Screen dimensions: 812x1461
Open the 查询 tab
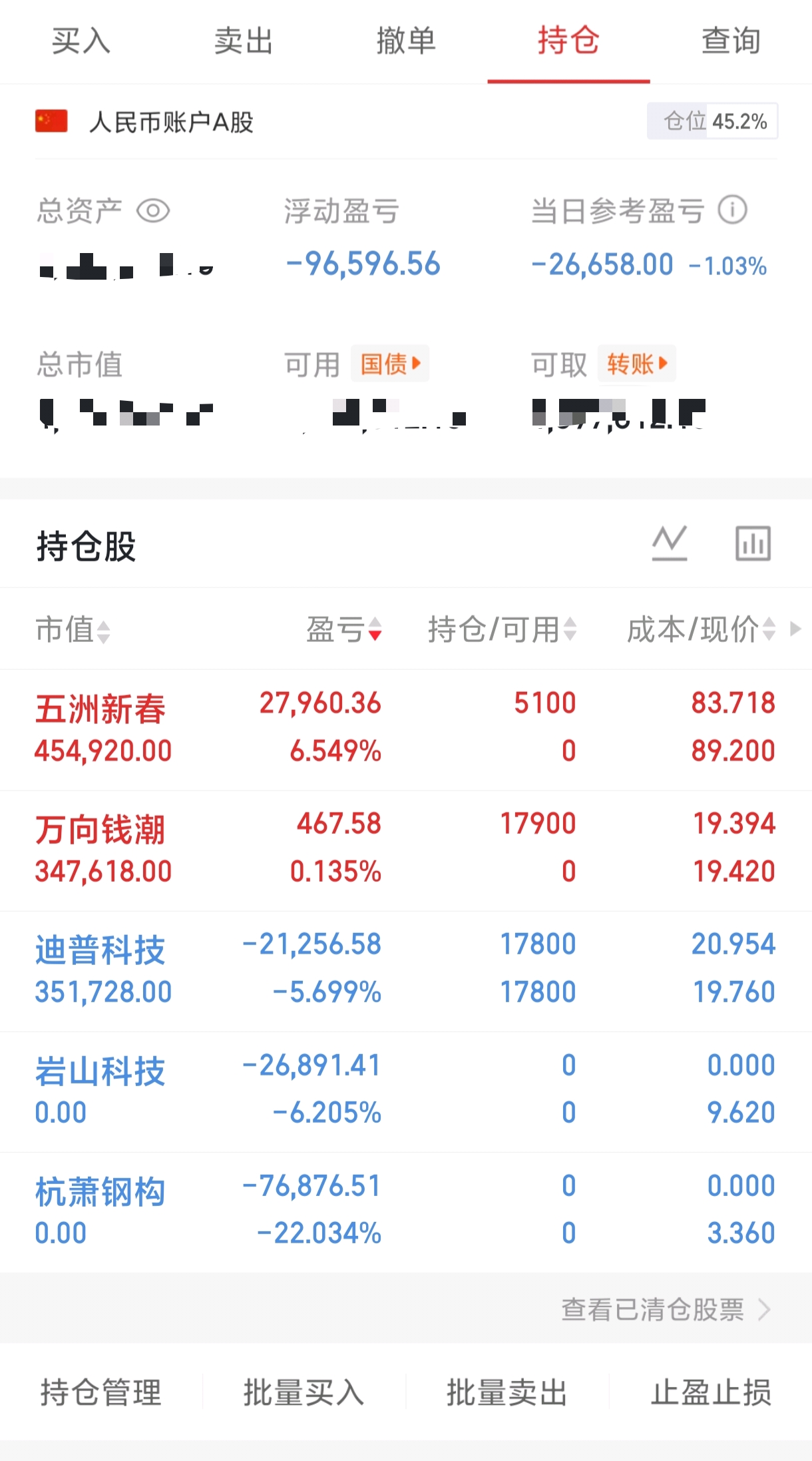[x=729, y=41]
